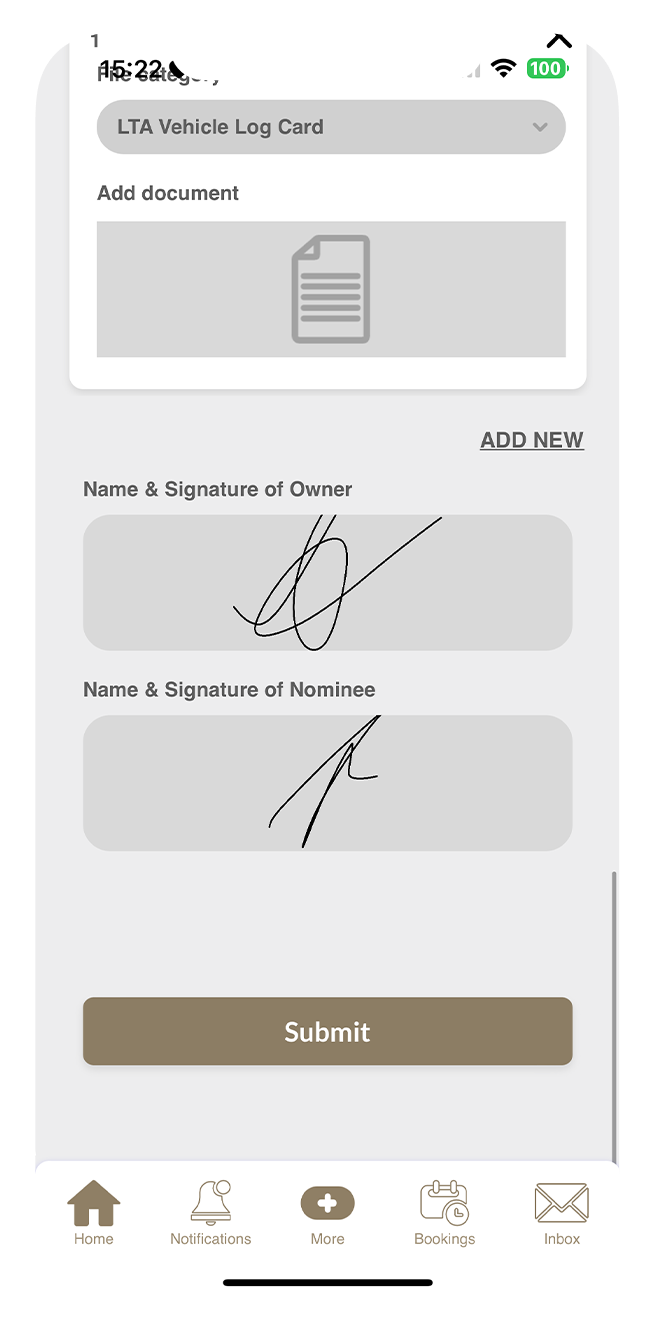Tap the nominee signature box

click(327, 782)
